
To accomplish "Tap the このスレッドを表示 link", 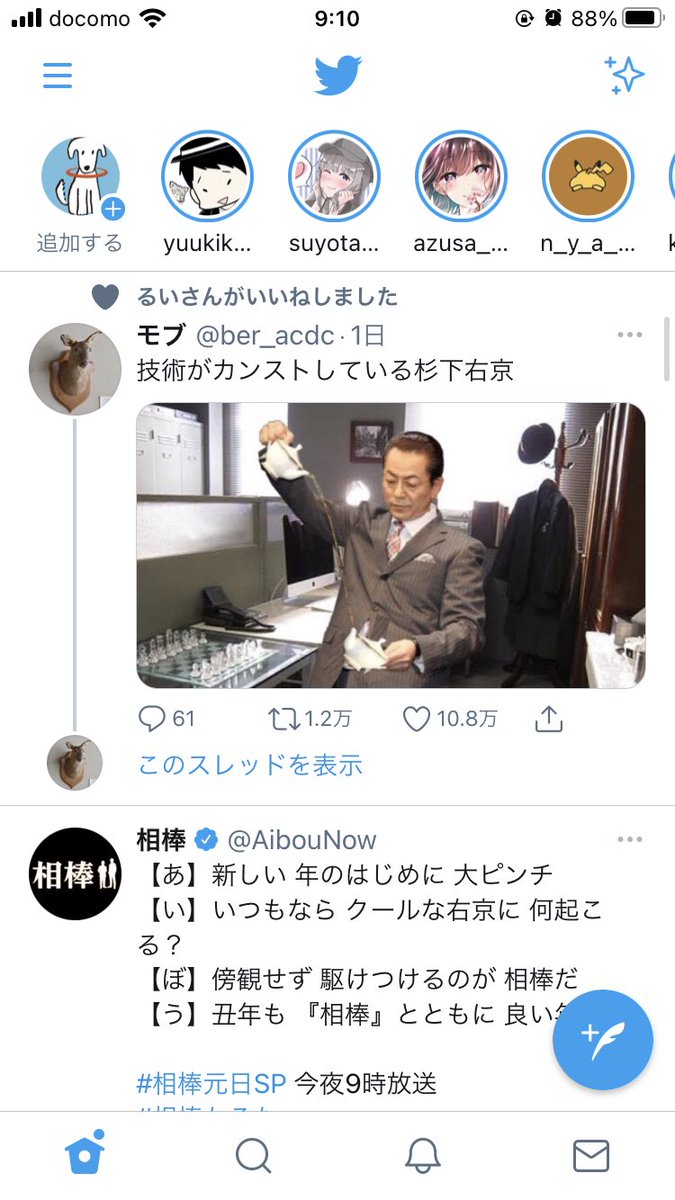I will (250, 765).
